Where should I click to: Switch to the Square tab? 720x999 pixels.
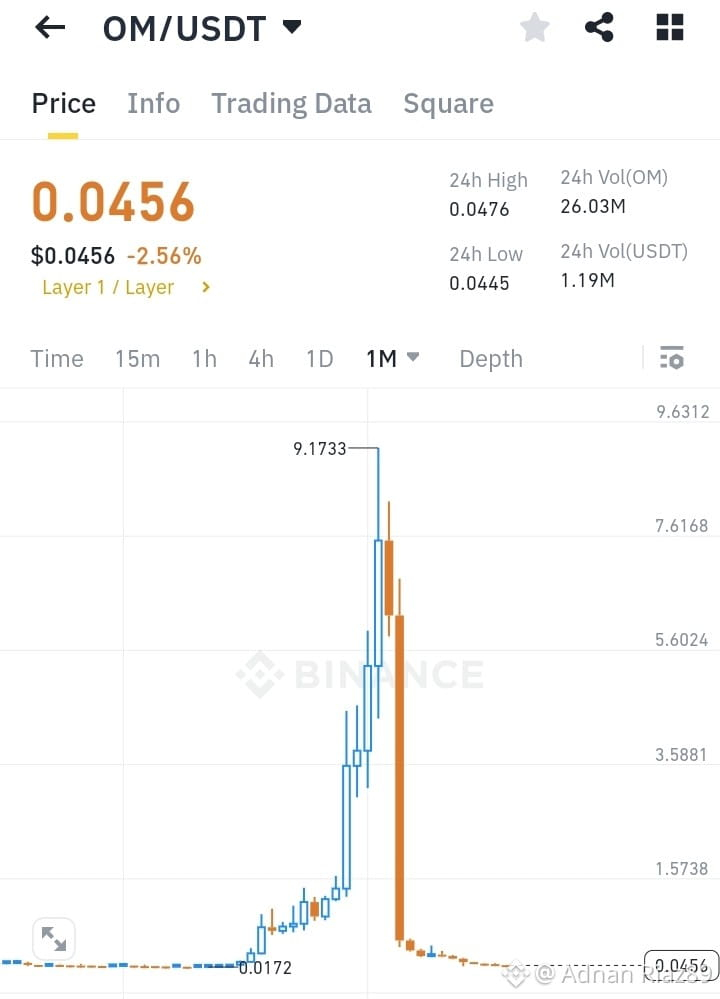449,104
